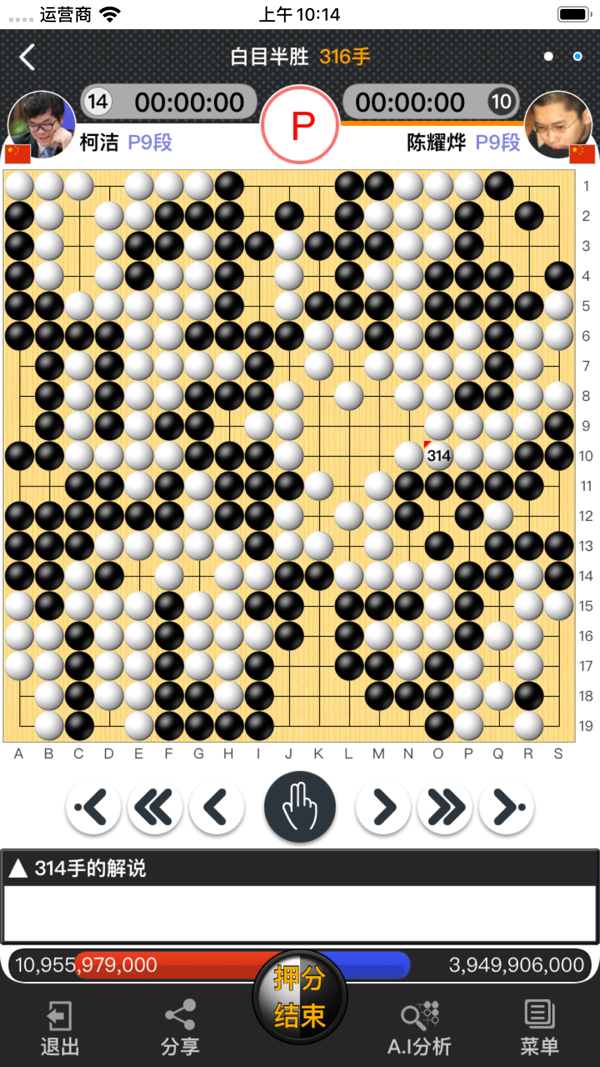Go back using the top-left arrow
Screen dimensions: 600x1067
pyautogui.click(x=27, y=57)
